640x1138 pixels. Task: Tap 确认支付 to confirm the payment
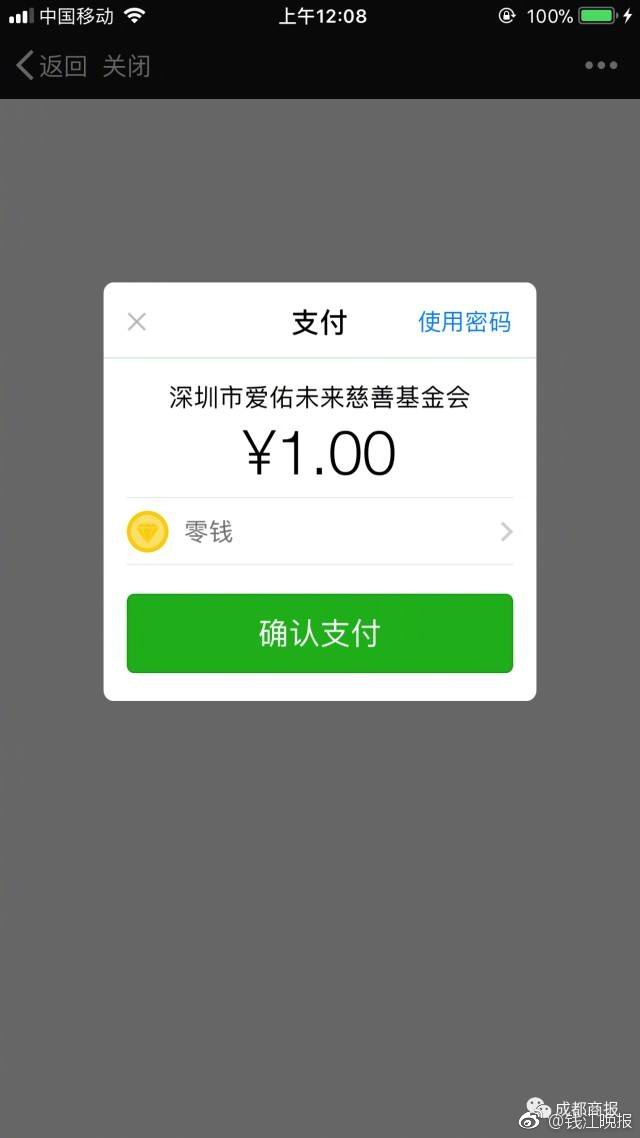pos(319,633)
